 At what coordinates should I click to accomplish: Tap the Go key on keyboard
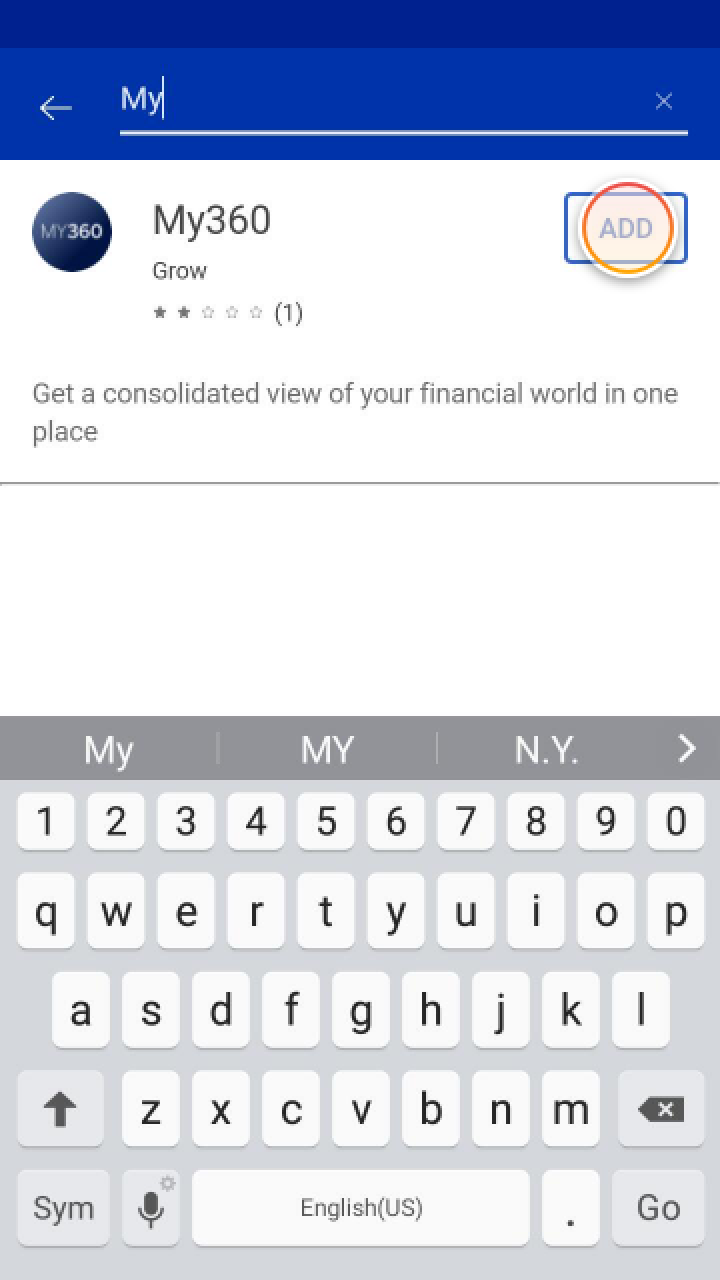(x=658, y=1207)
